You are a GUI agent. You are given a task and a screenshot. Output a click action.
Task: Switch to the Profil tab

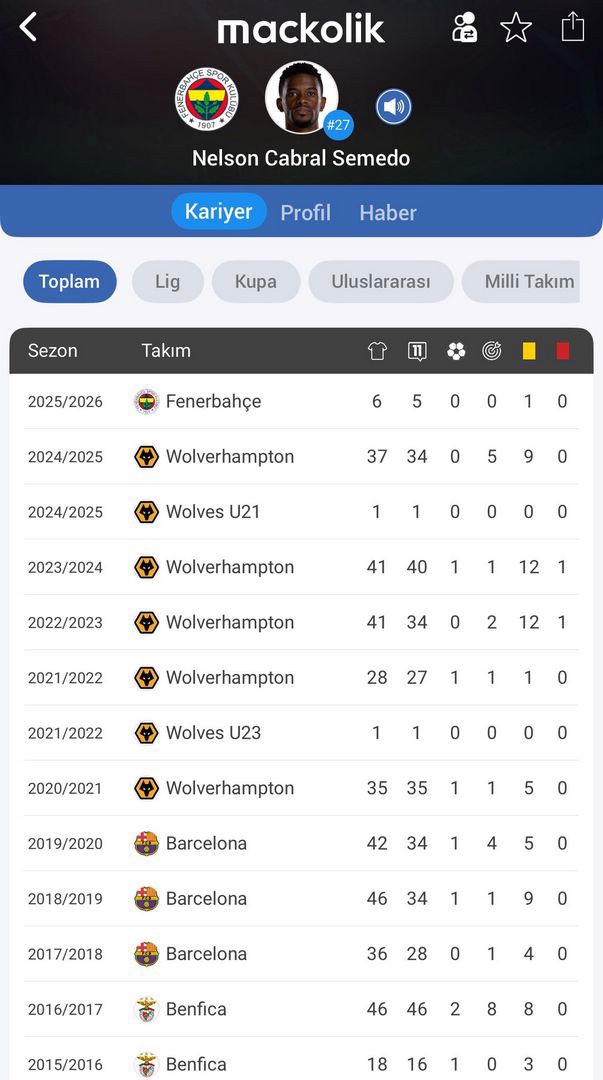pos(305,212)
